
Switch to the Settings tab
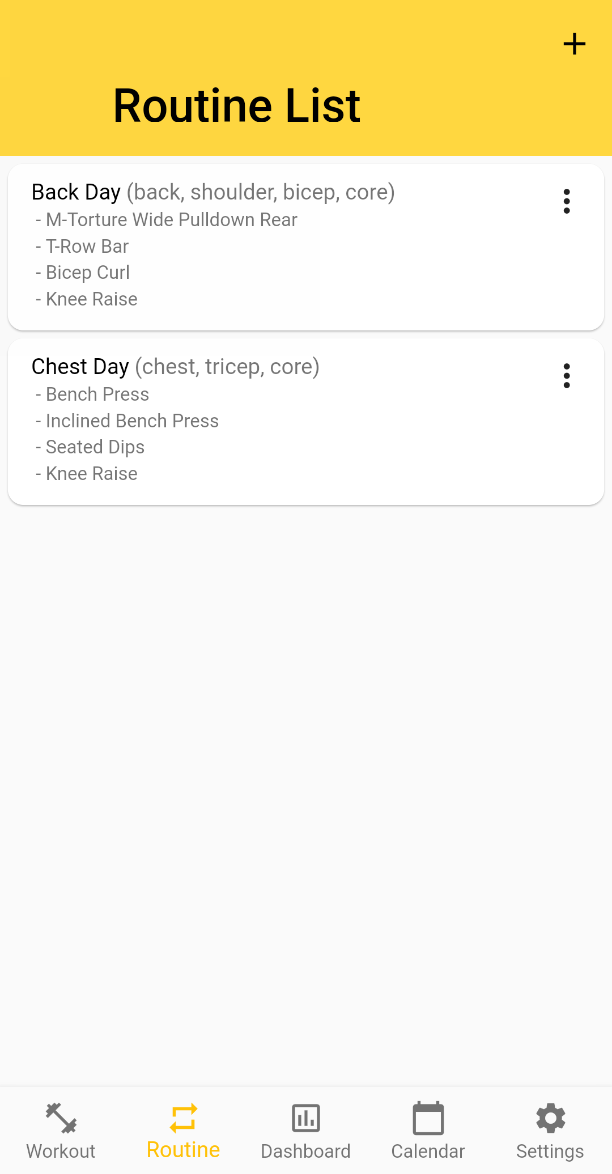[551, 1131]
